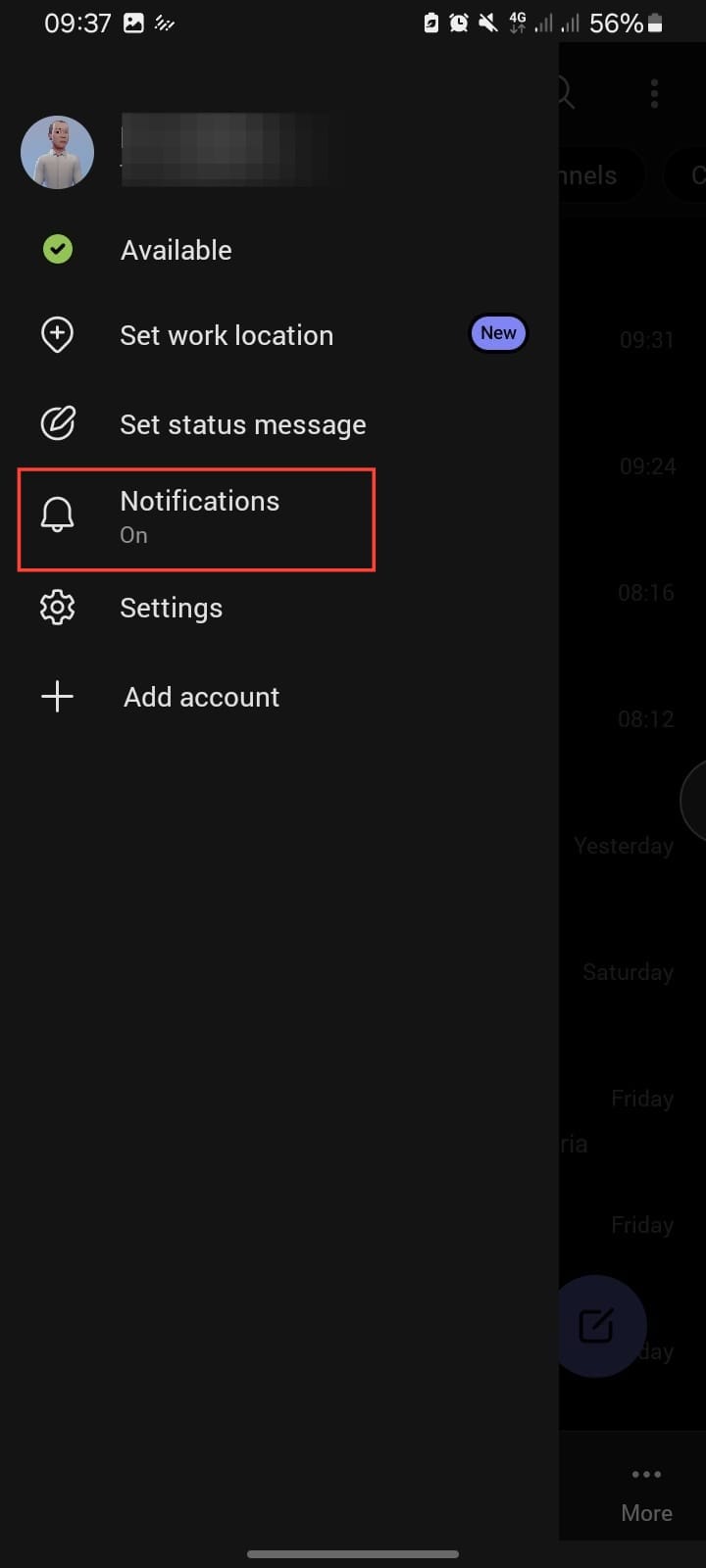
Task: Open the profile avatar picture
Action: coord(57,153)
